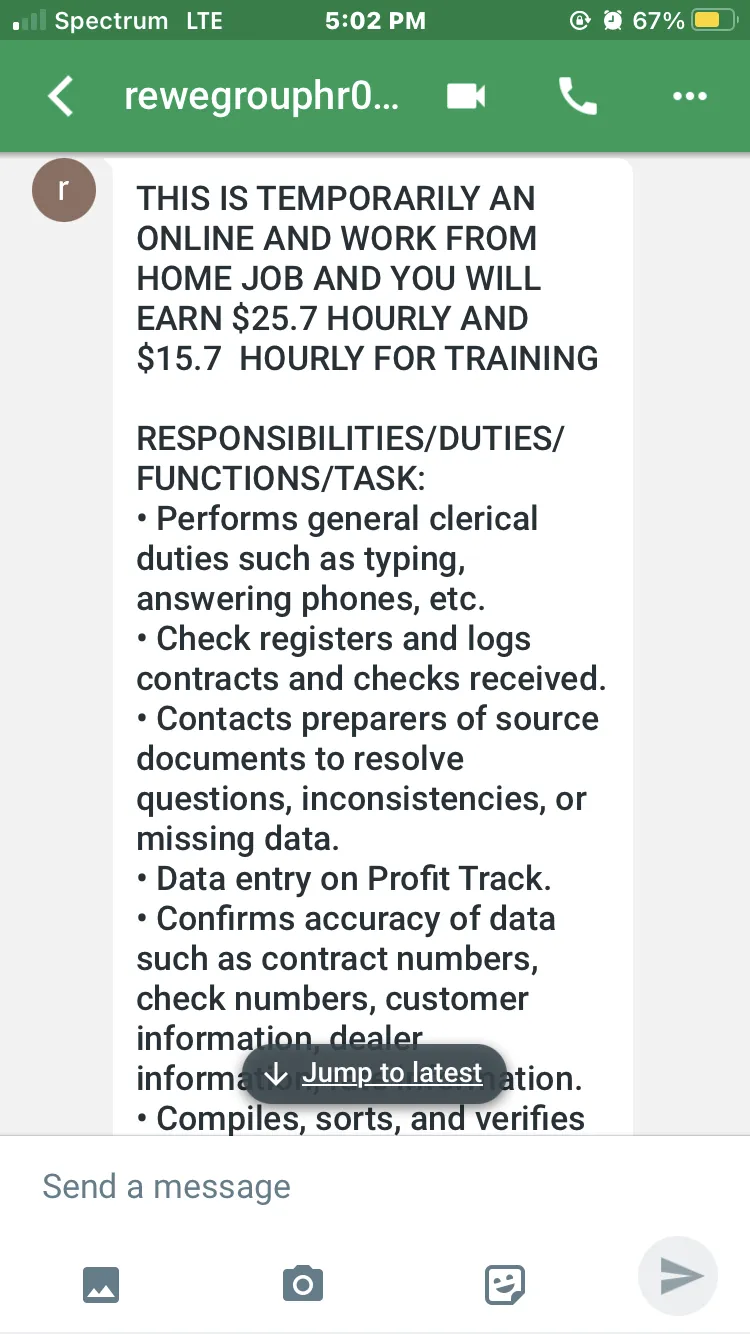This screenshot has width=750, height=1334.
Task: Open the sender's avatar profile
Action: click(x=64, y=190)
